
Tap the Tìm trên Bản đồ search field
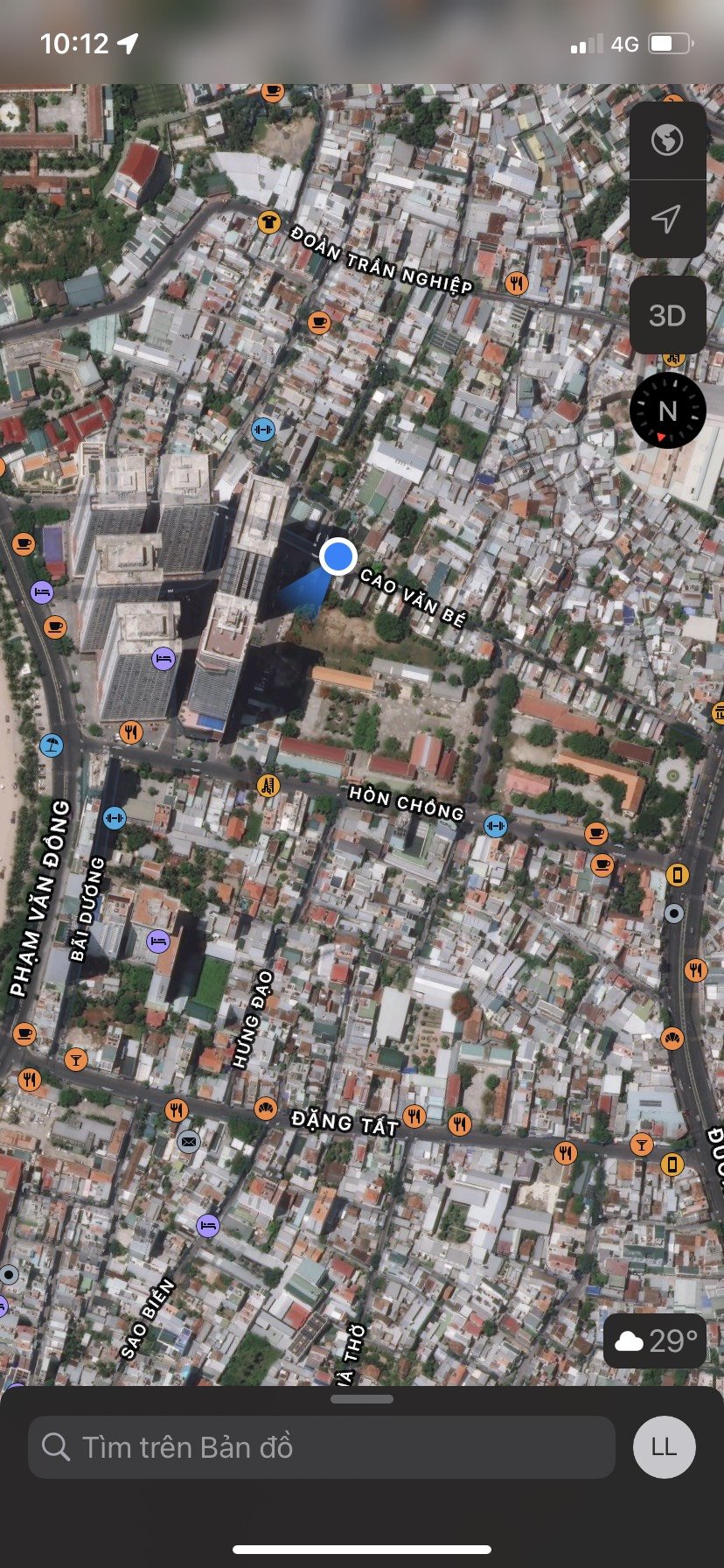pyautogui.click(x=322, y=1447)
